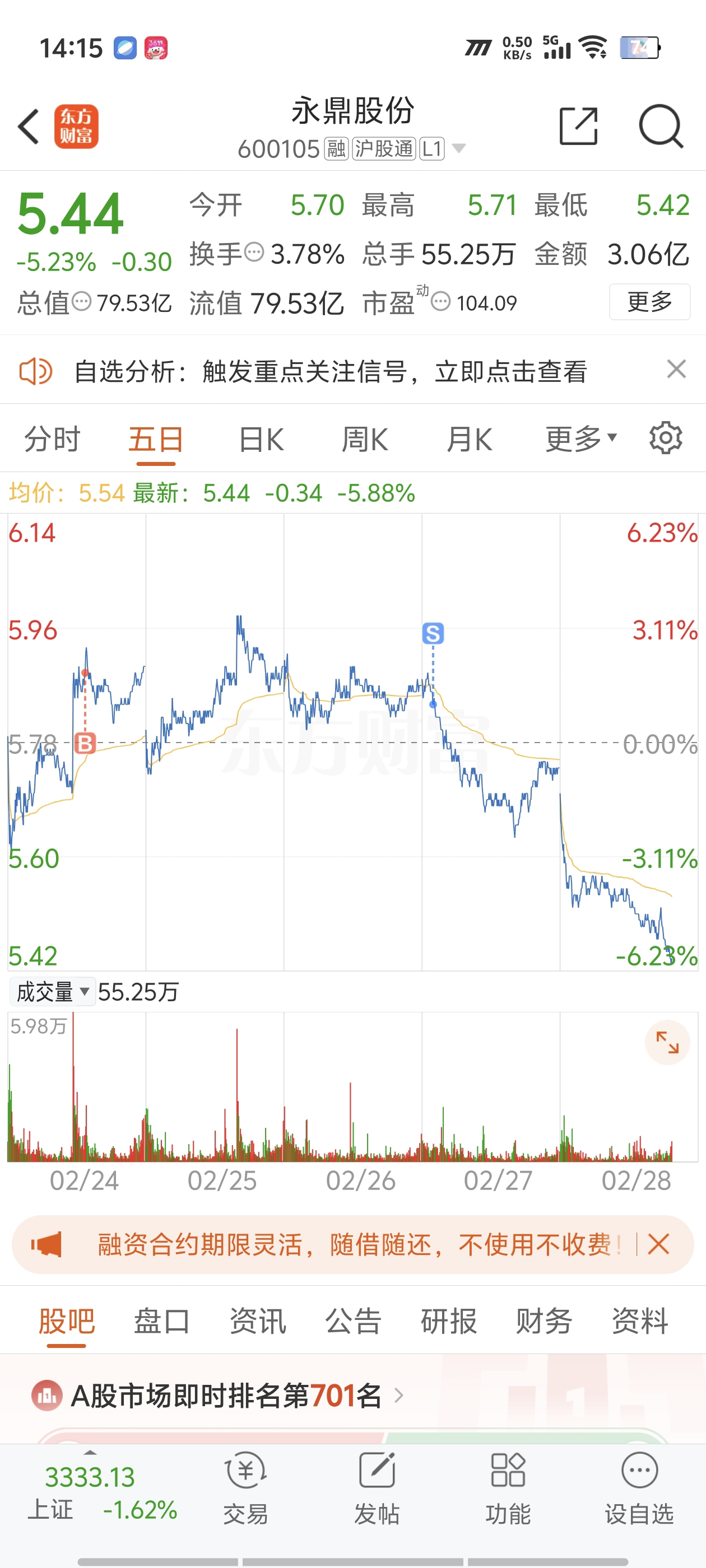View A股市场即时排名 ranking details
This screenshot has height=1568, width=706.
pos(217,1394)
